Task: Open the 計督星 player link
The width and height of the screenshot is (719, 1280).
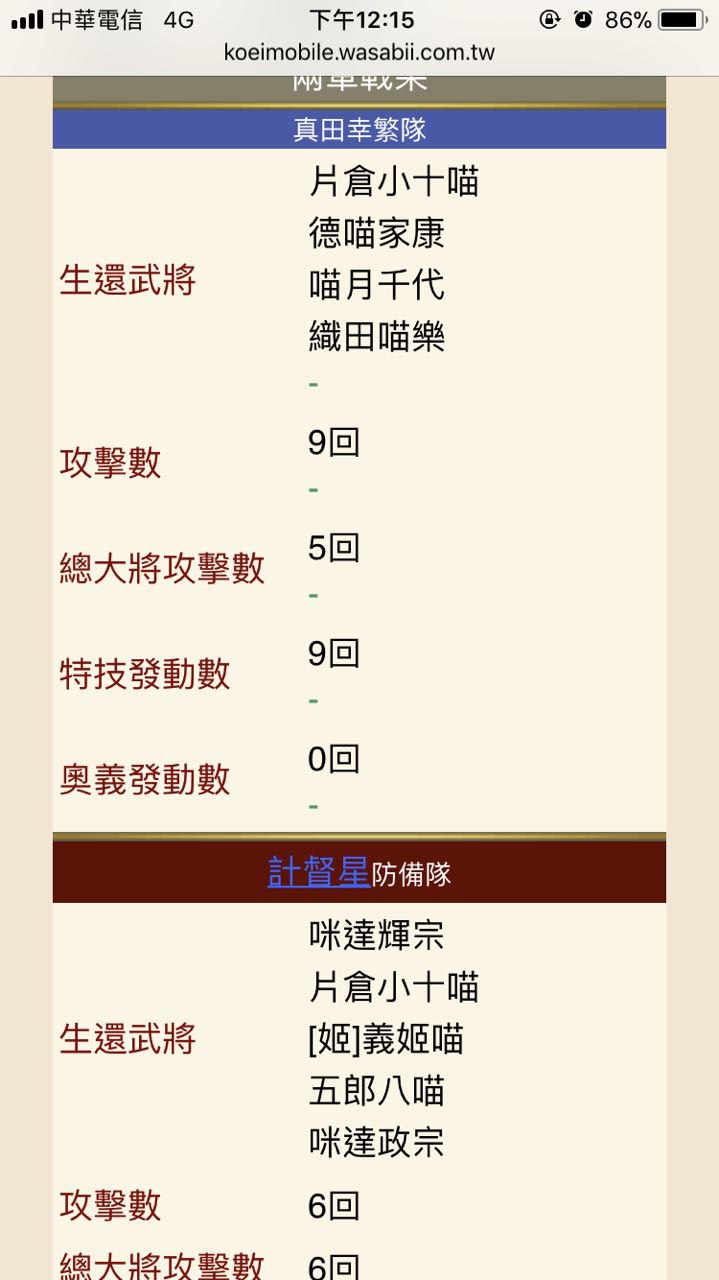Action: (x=319, y=872)
